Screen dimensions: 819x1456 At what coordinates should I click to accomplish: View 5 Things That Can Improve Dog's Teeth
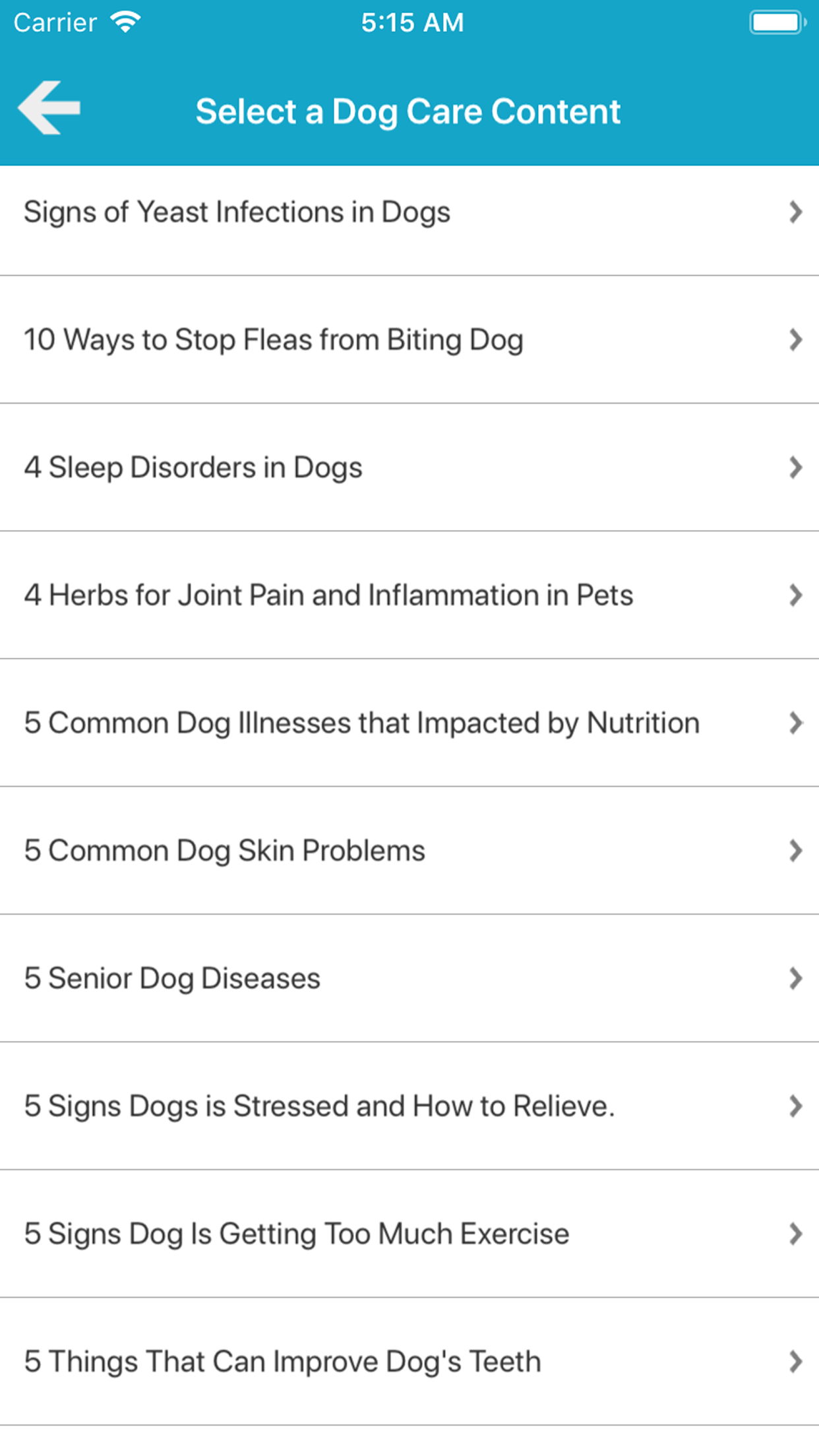click(x=409, y=1362)
